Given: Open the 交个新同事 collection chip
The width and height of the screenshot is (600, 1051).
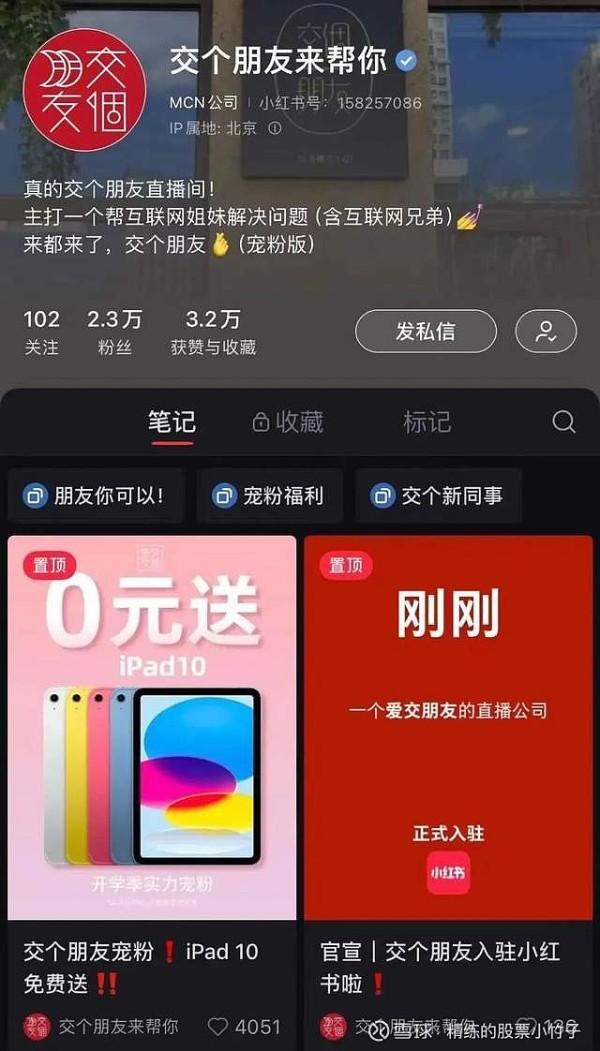Looking at the screenshot, I should coord(438,496).
